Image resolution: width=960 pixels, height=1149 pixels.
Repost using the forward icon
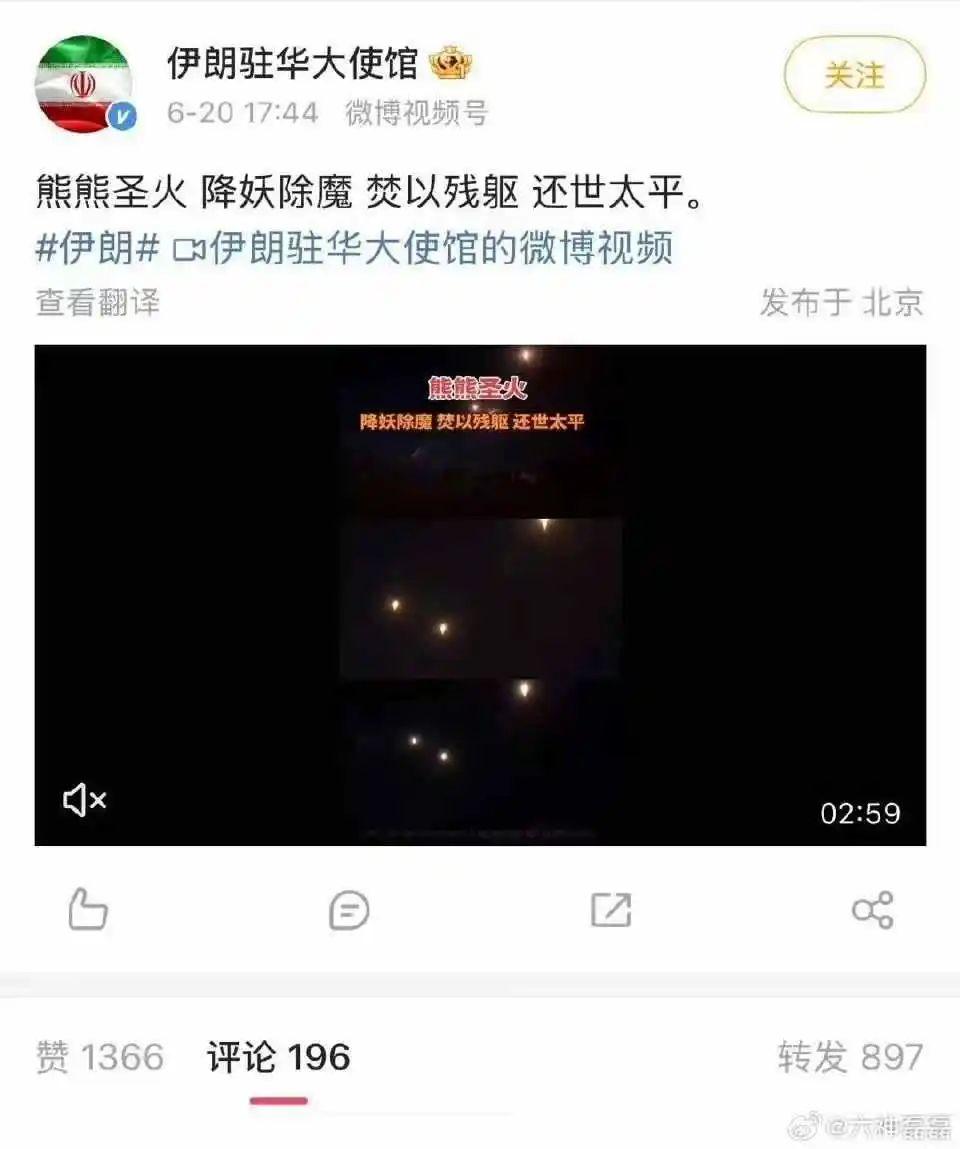[x=610, y=910]
